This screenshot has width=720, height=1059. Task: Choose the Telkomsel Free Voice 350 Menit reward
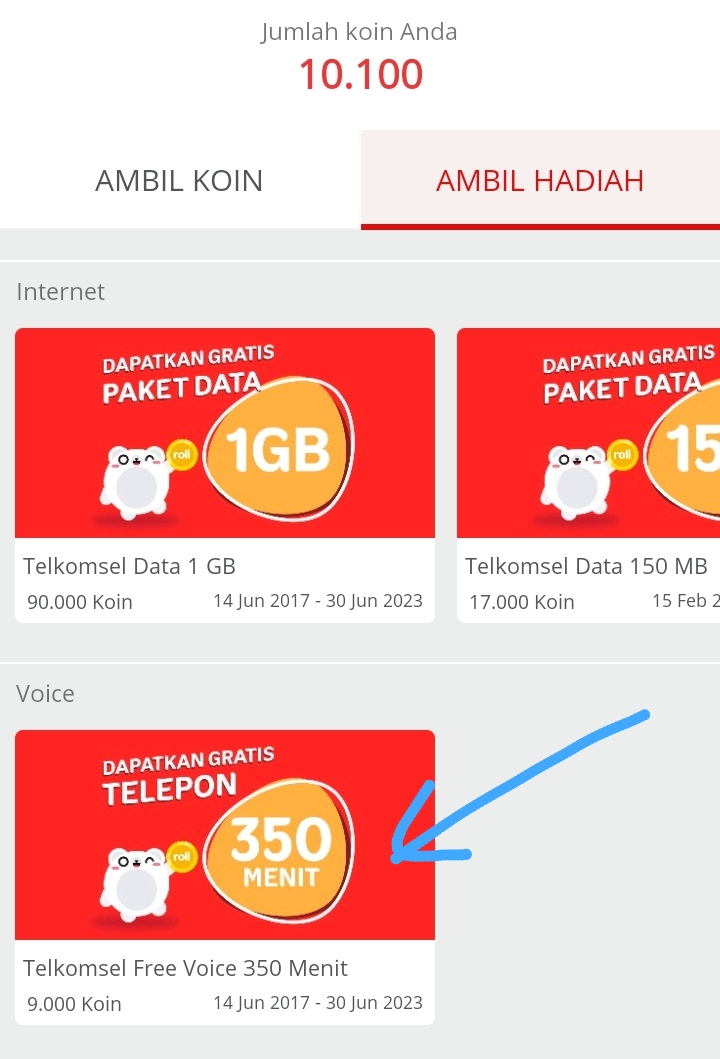[225, 876]
